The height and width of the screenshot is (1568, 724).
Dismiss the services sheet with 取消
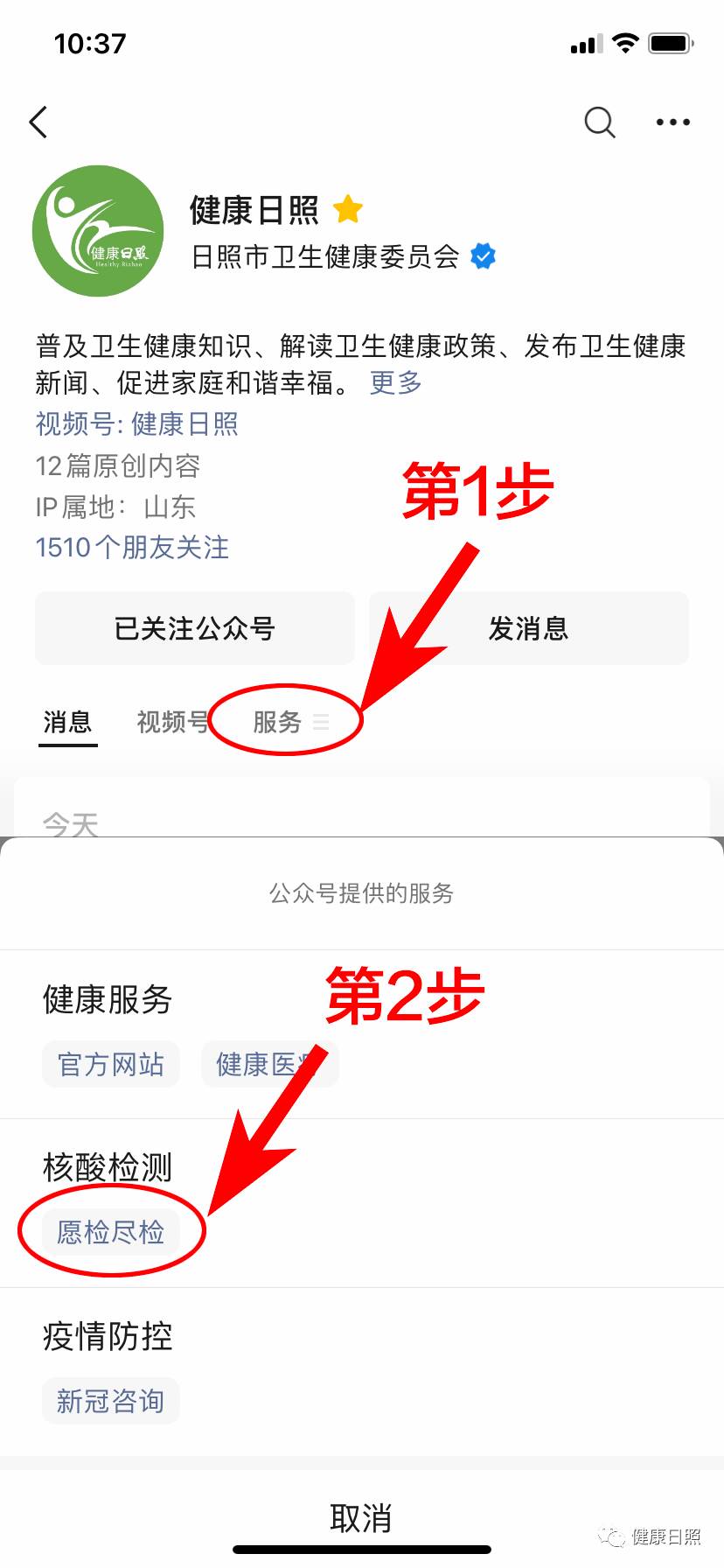coord(361,1518)
